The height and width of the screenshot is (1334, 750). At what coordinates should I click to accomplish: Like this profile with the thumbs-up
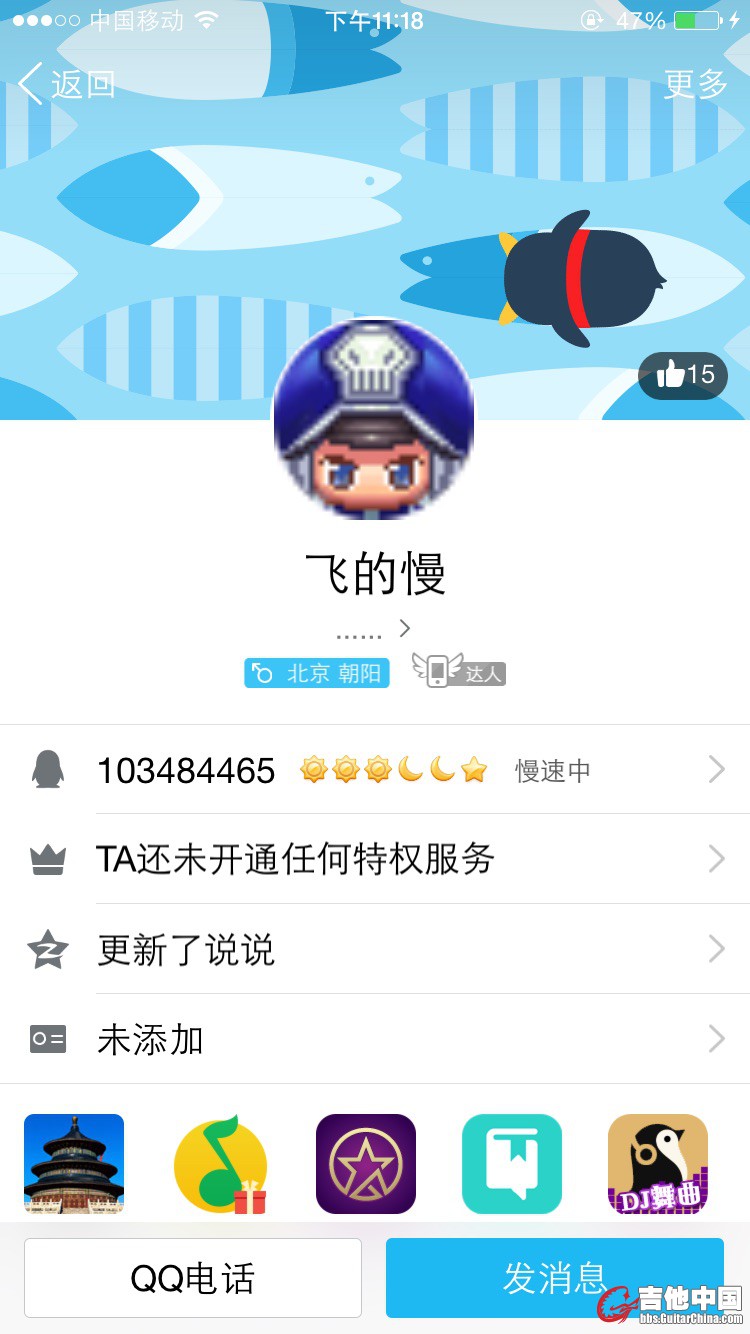(683, 375)
